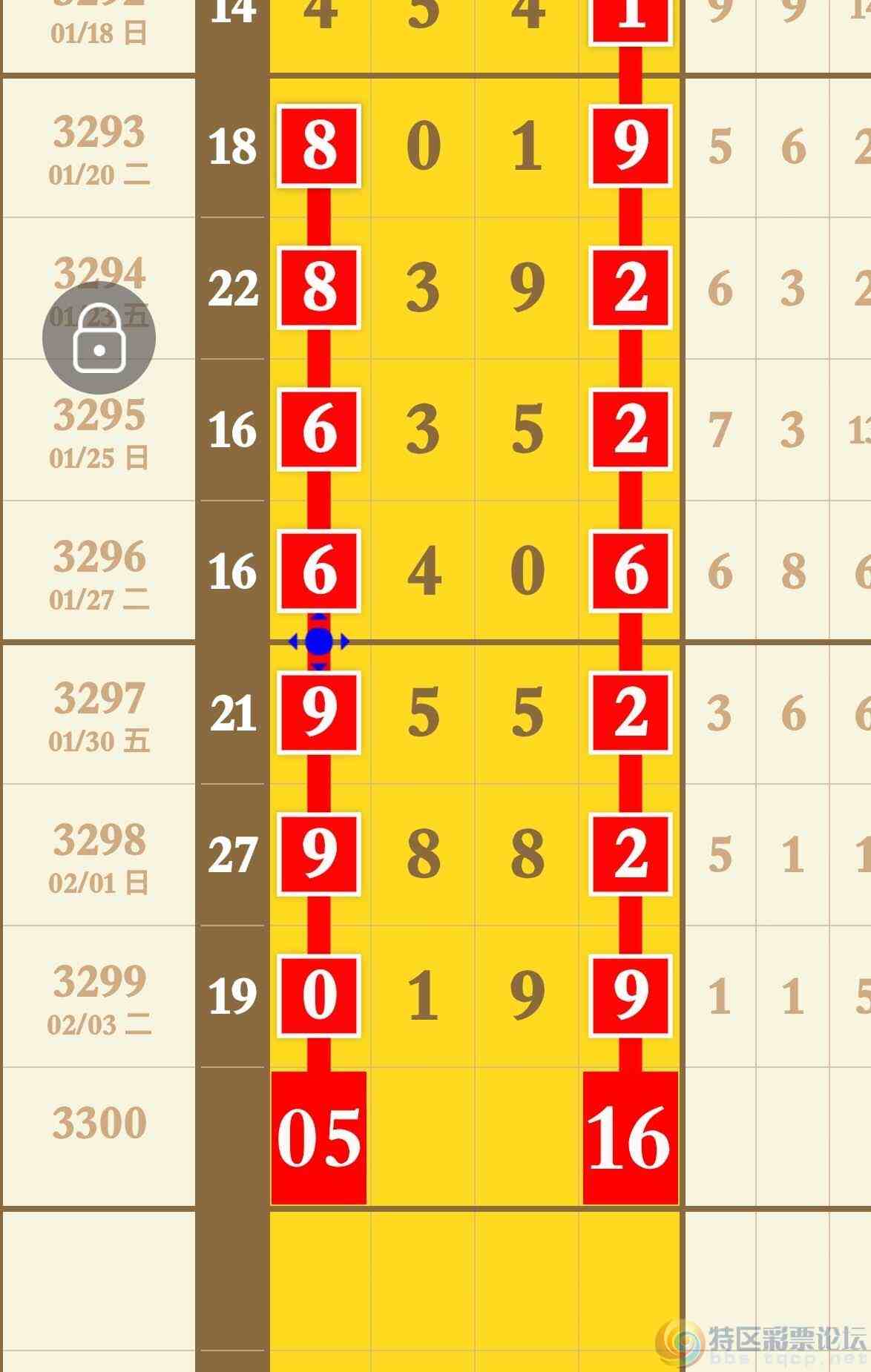Image resolution: width=871 pixels, height=1372 pixels.
Task: Click the red highlighted 9 in row 3293
Action: 629,145
